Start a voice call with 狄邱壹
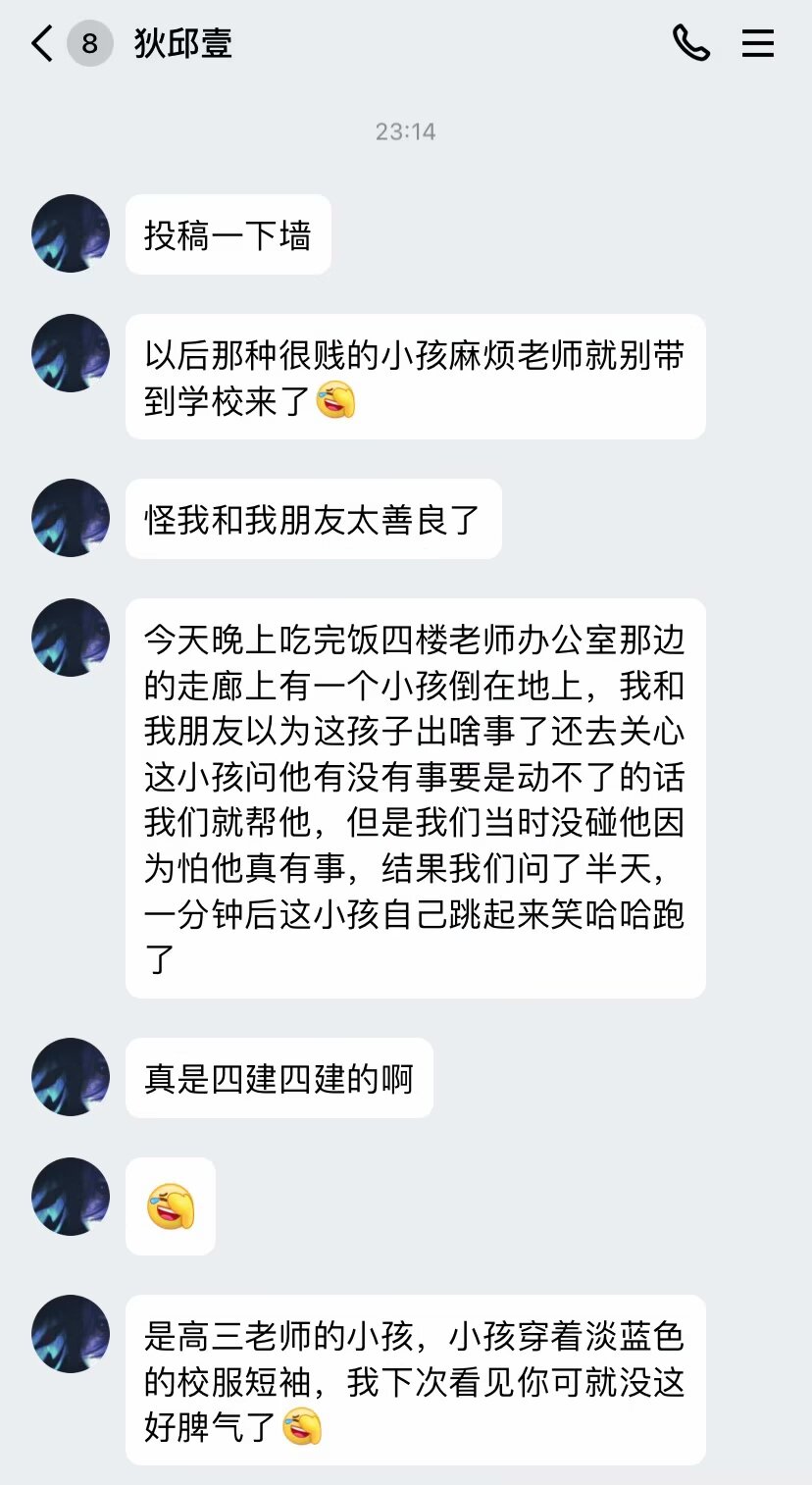Image resolution: width=812 pixels, height=1485 pixels. click(x=690, y=44)
